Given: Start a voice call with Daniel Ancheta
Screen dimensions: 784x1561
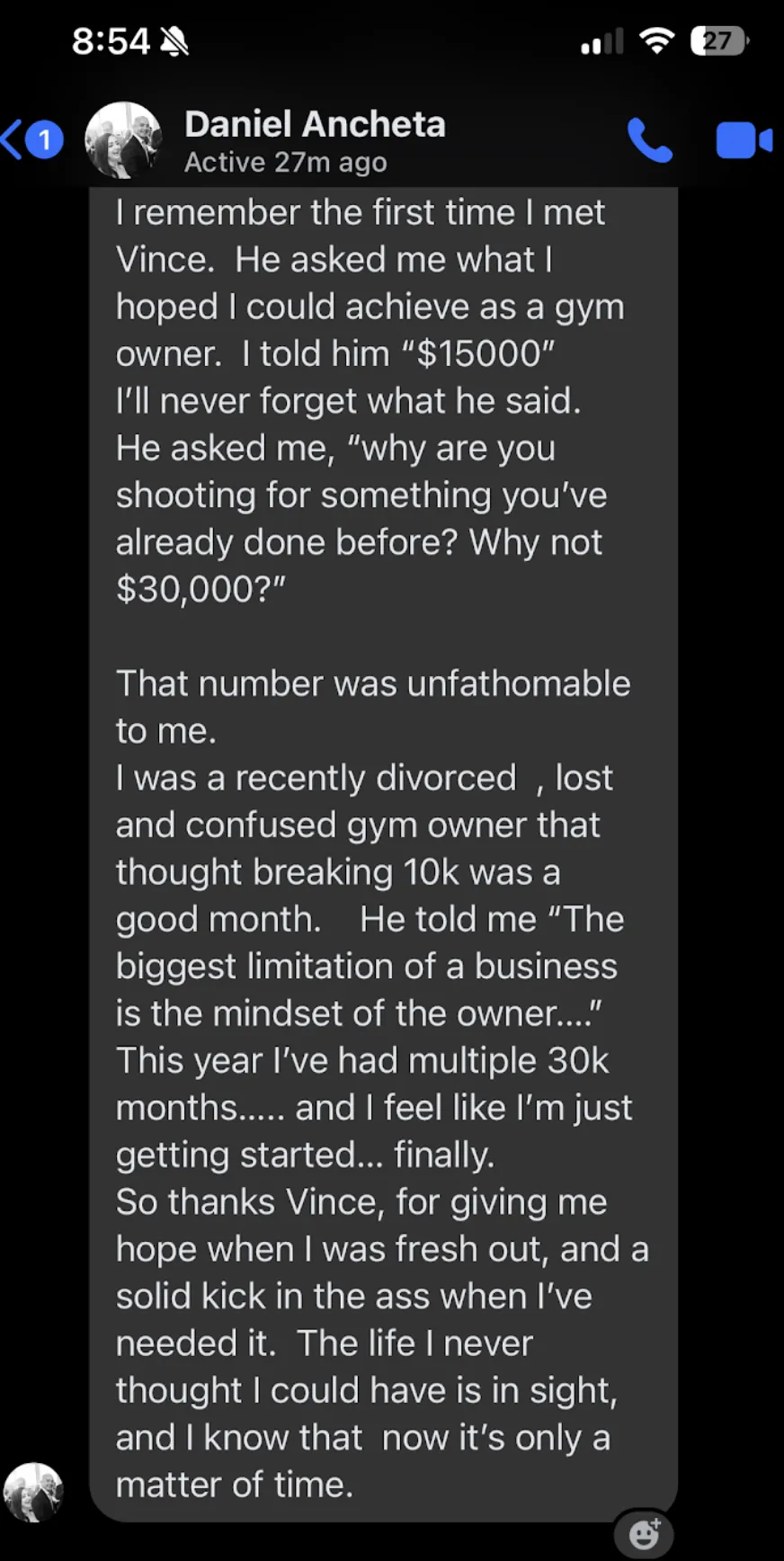Looking at the screenshot, I should (648, 140).
